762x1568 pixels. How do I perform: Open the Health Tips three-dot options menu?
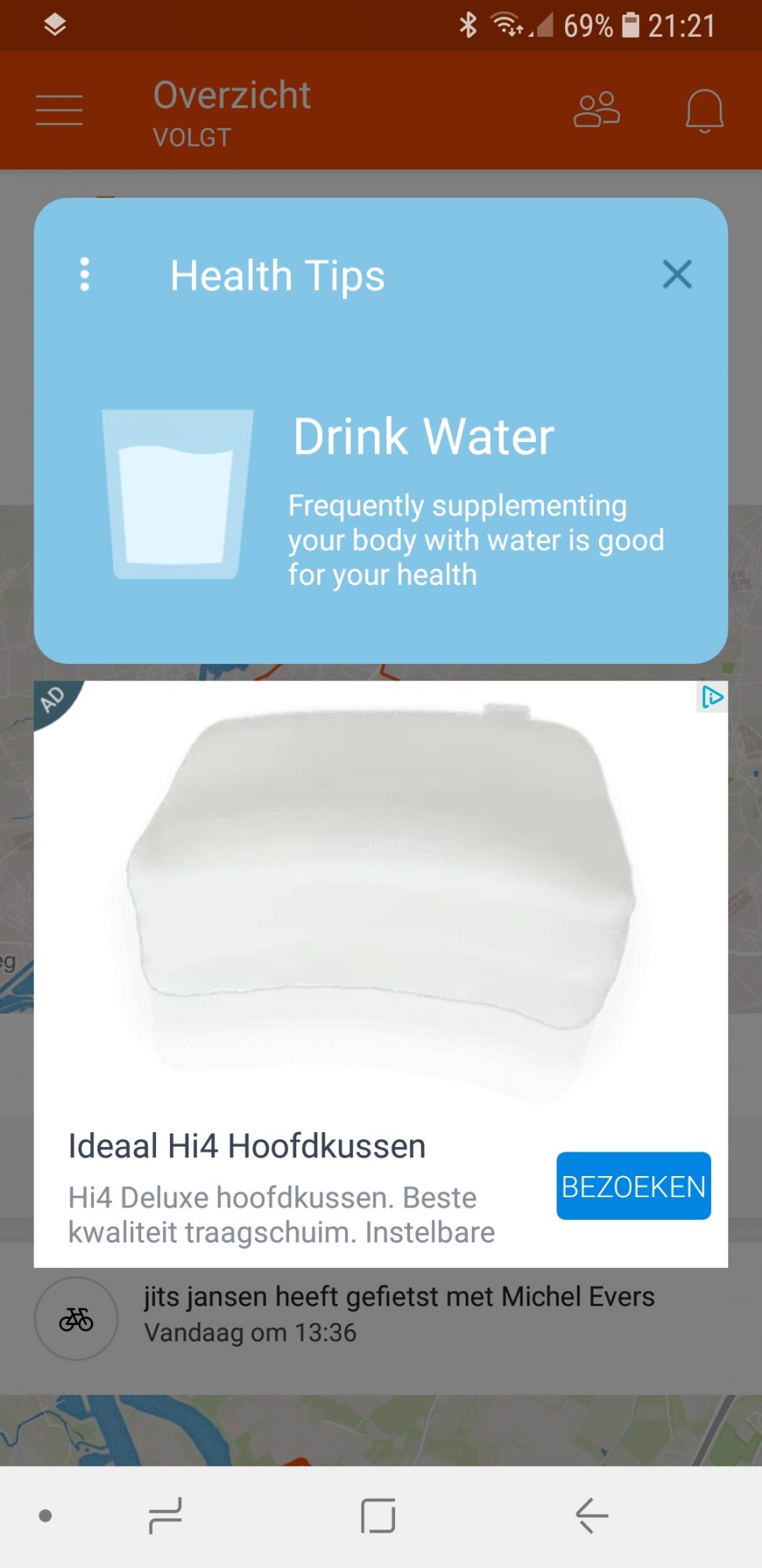[85, 274]
